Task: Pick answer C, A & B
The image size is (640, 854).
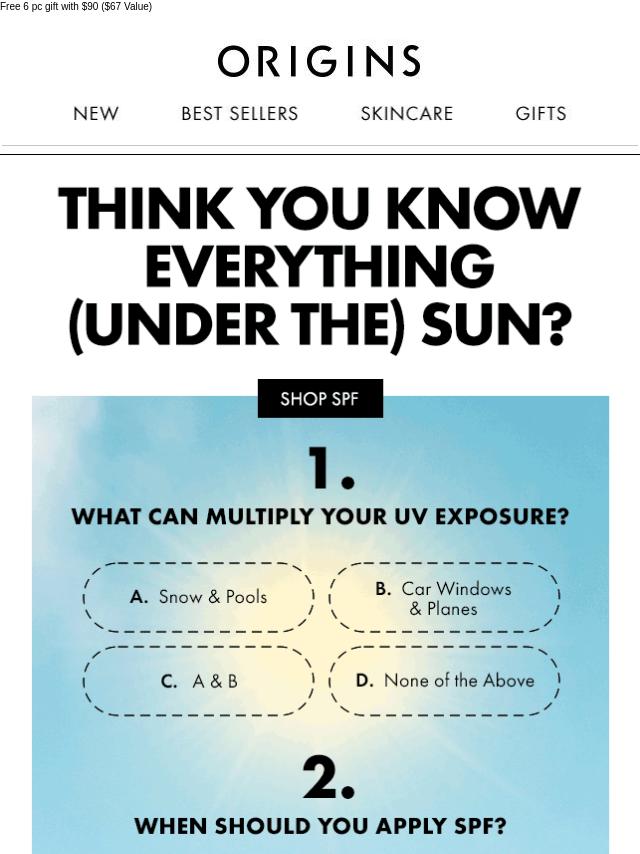Action: click(x=199, y=681)
